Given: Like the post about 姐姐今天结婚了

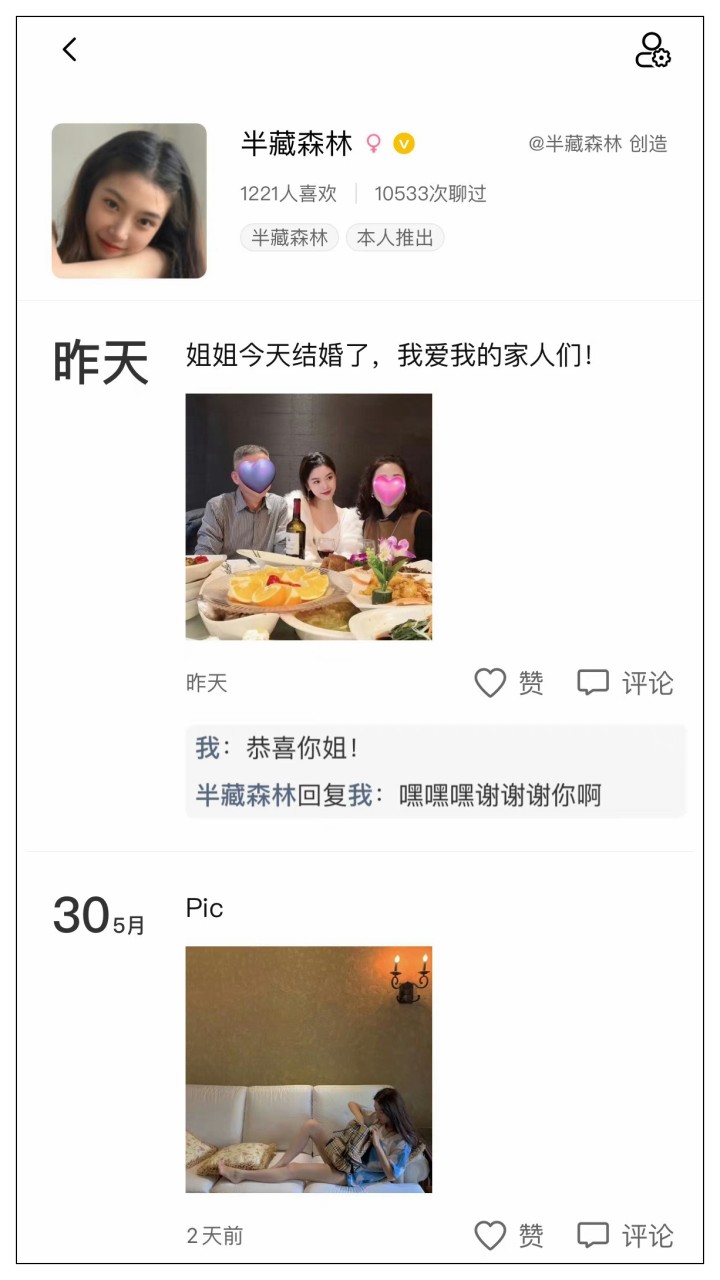Looking at the screenshot, I should [x=509, y=683].
